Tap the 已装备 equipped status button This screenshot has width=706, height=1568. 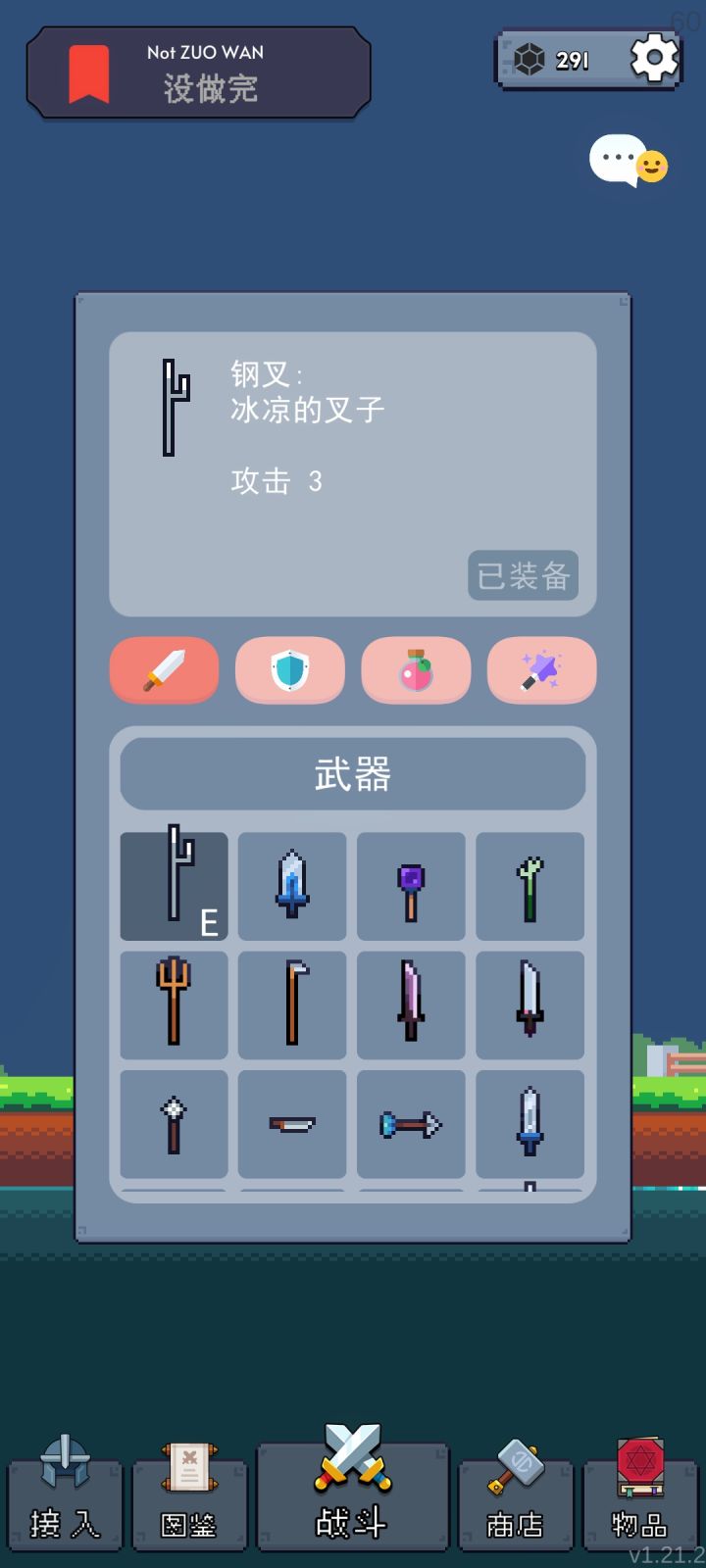[x=523, y=576]
